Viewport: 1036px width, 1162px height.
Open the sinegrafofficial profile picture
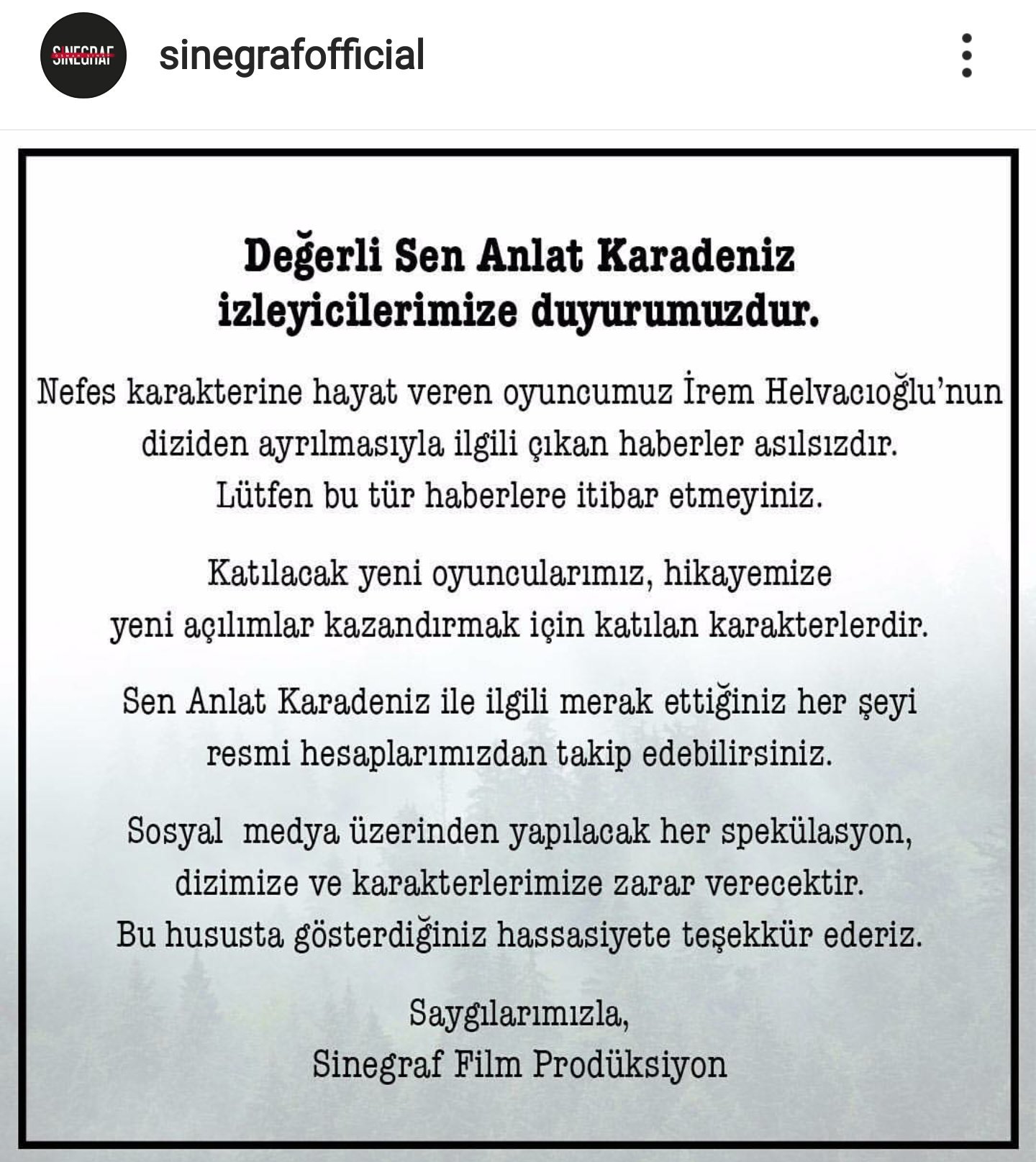click(x=83, y=56)
